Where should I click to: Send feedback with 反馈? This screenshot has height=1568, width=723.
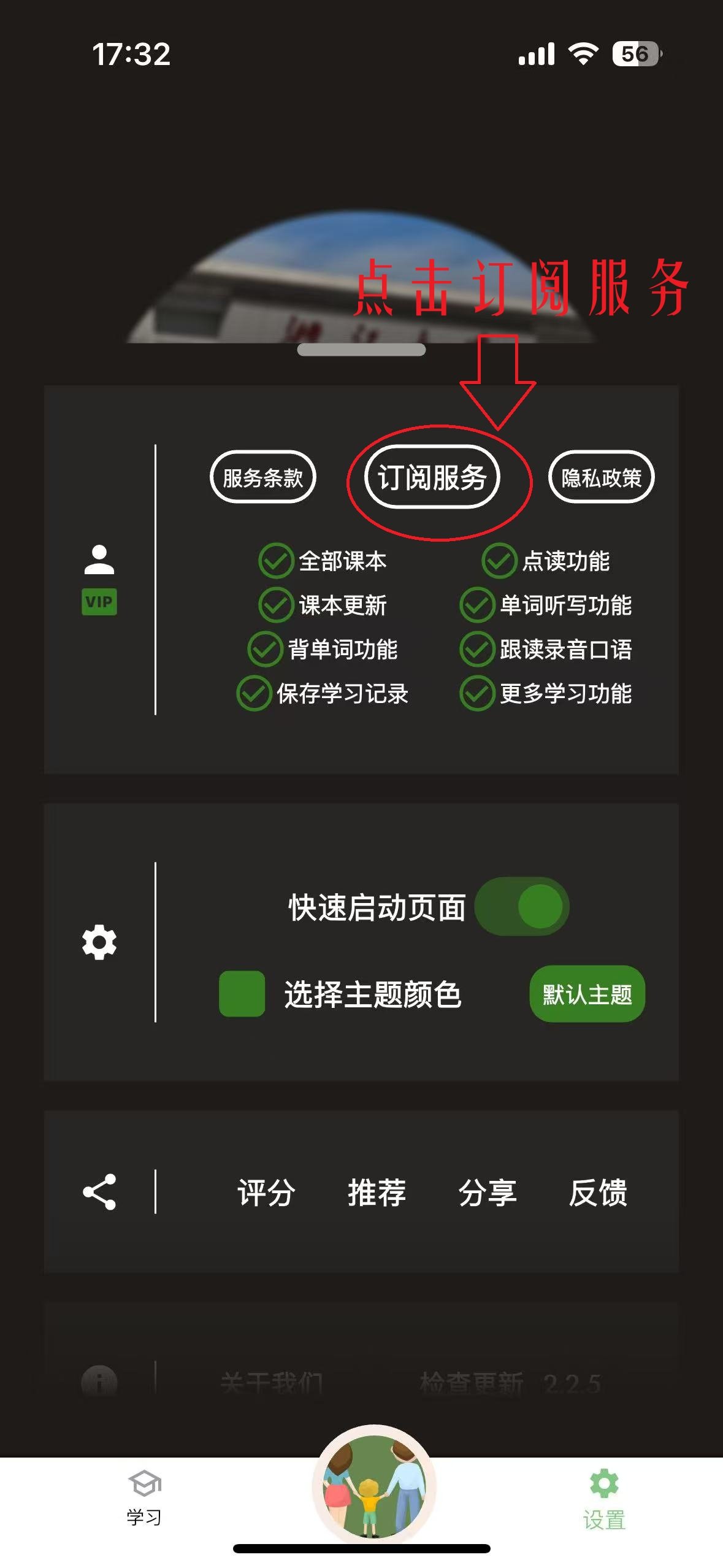(598, 1192)
